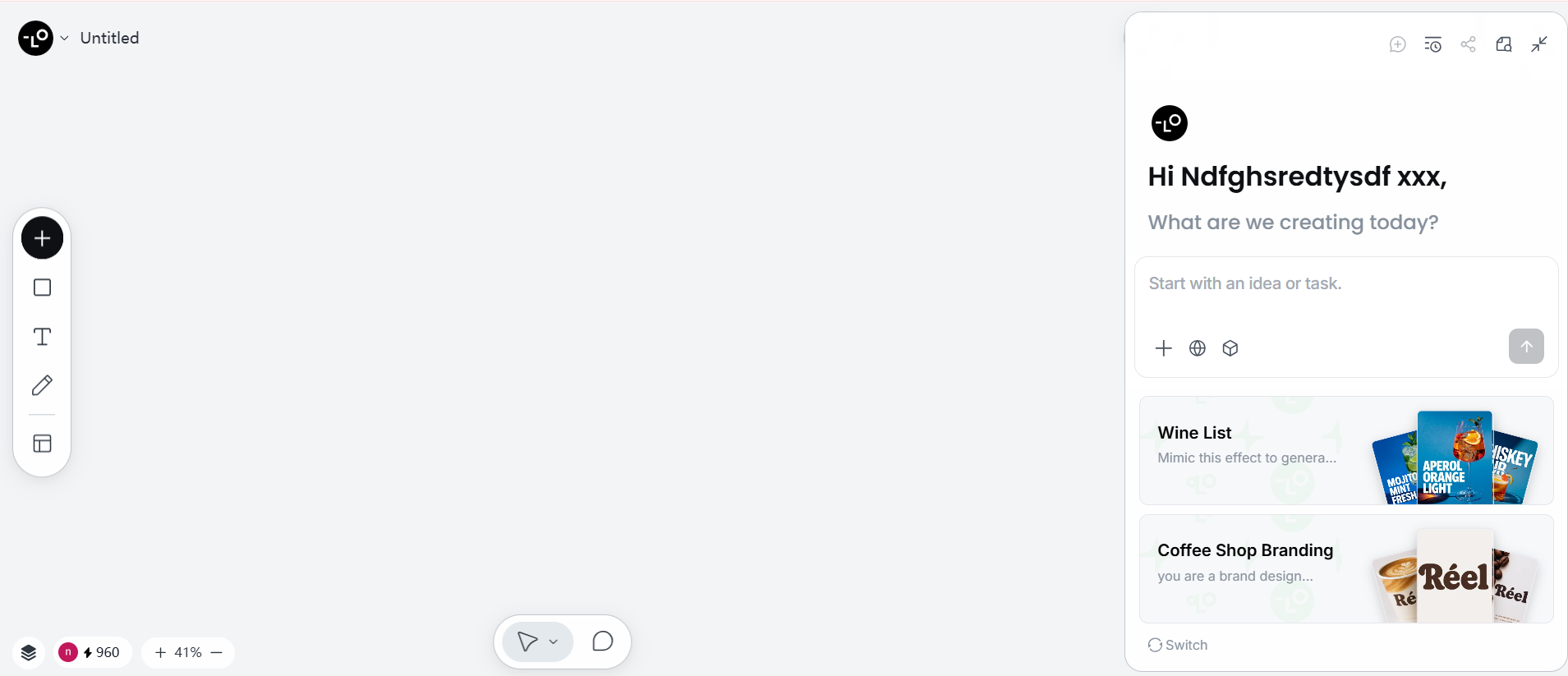Select the pointer cursor tool

click(528, 642)
